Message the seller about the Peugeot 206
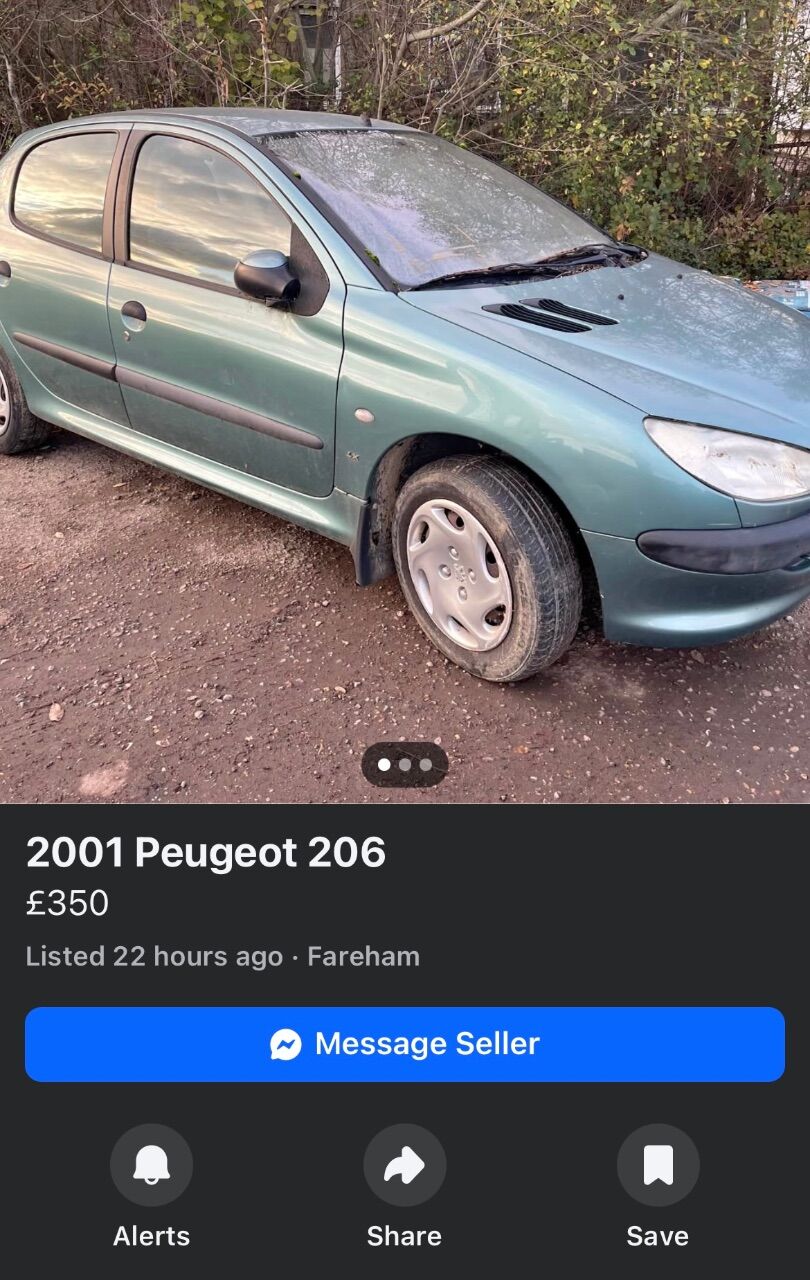The width and height of the screenshot is (810, 1280). (404, 1044)
